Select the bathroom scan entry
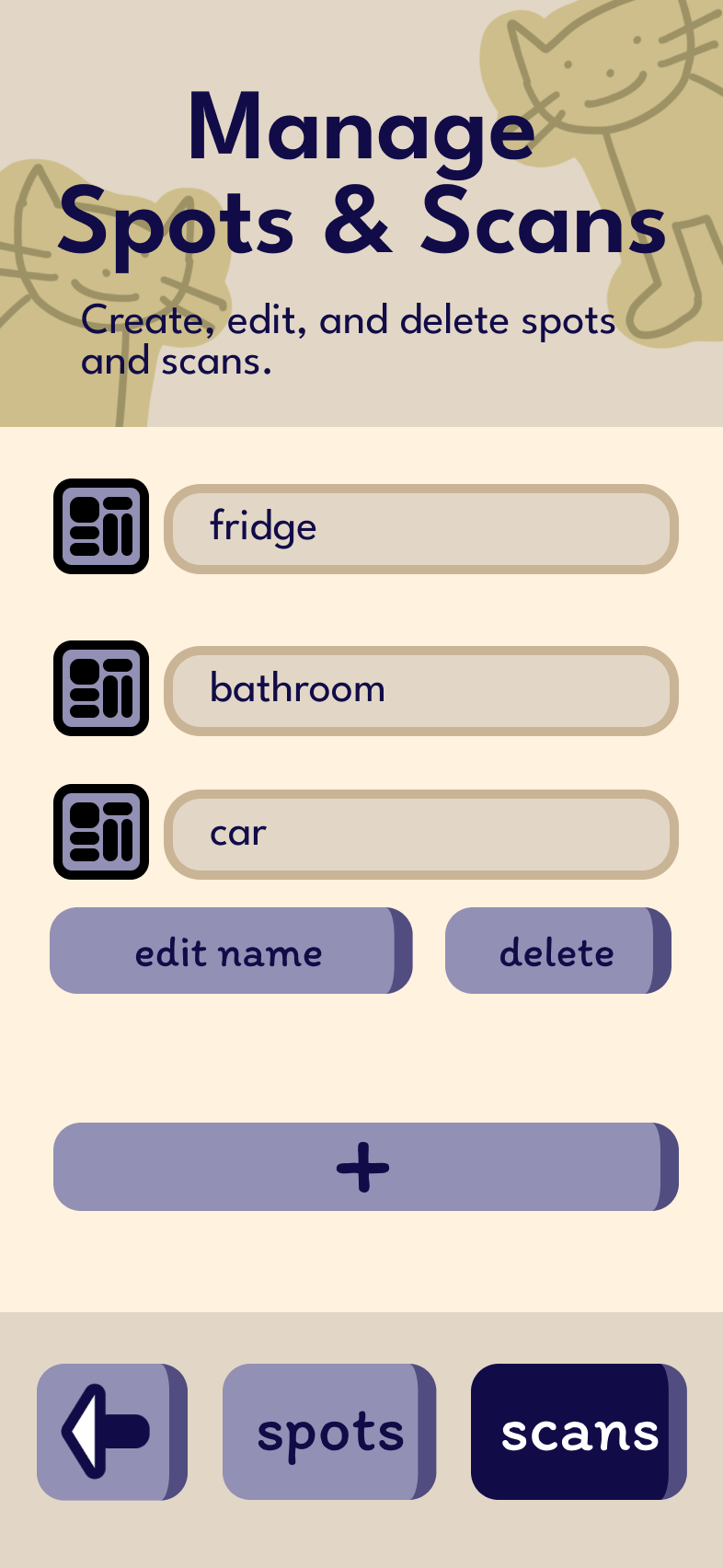The width and height of the screenshot is (723, 1568). (421, 691)
